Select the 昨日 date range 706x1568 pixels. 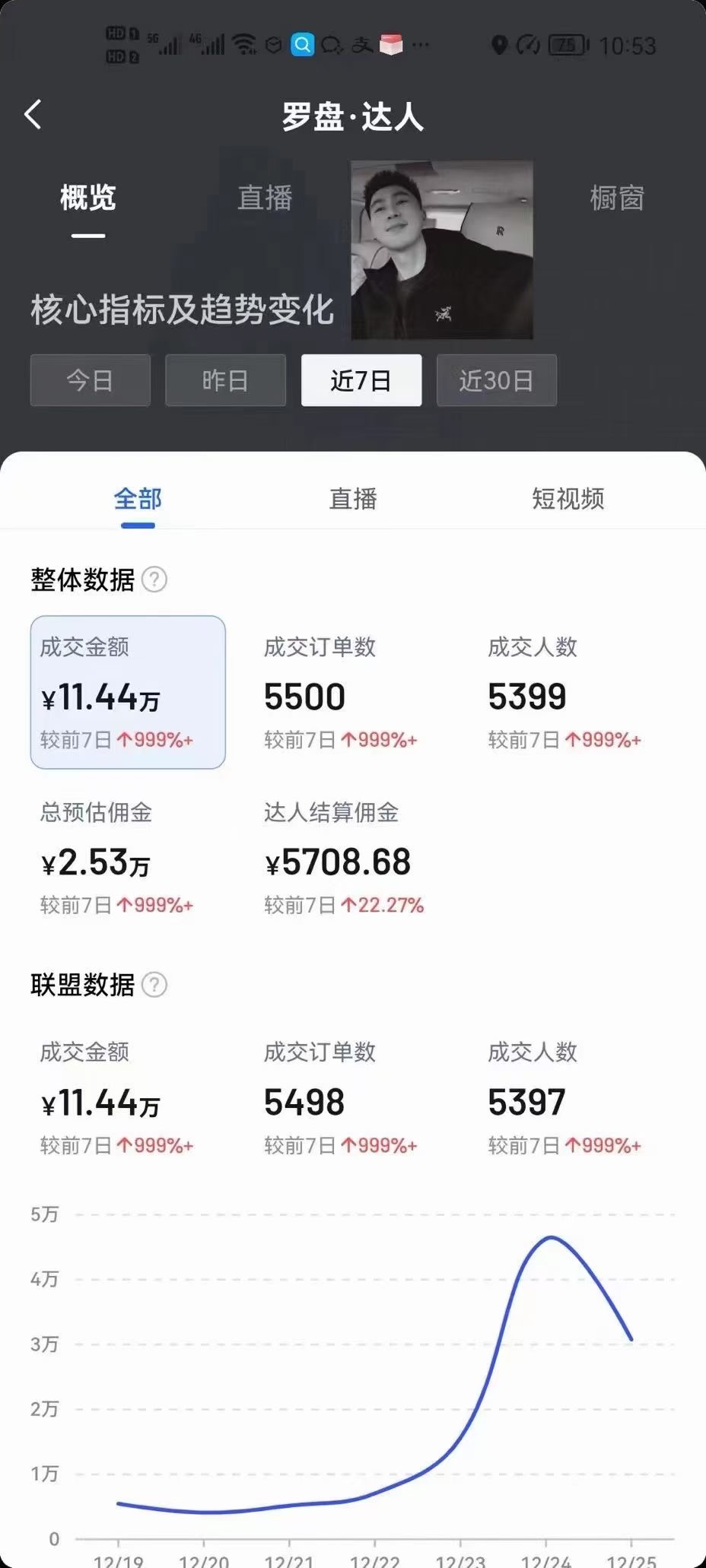click(225, 380)
